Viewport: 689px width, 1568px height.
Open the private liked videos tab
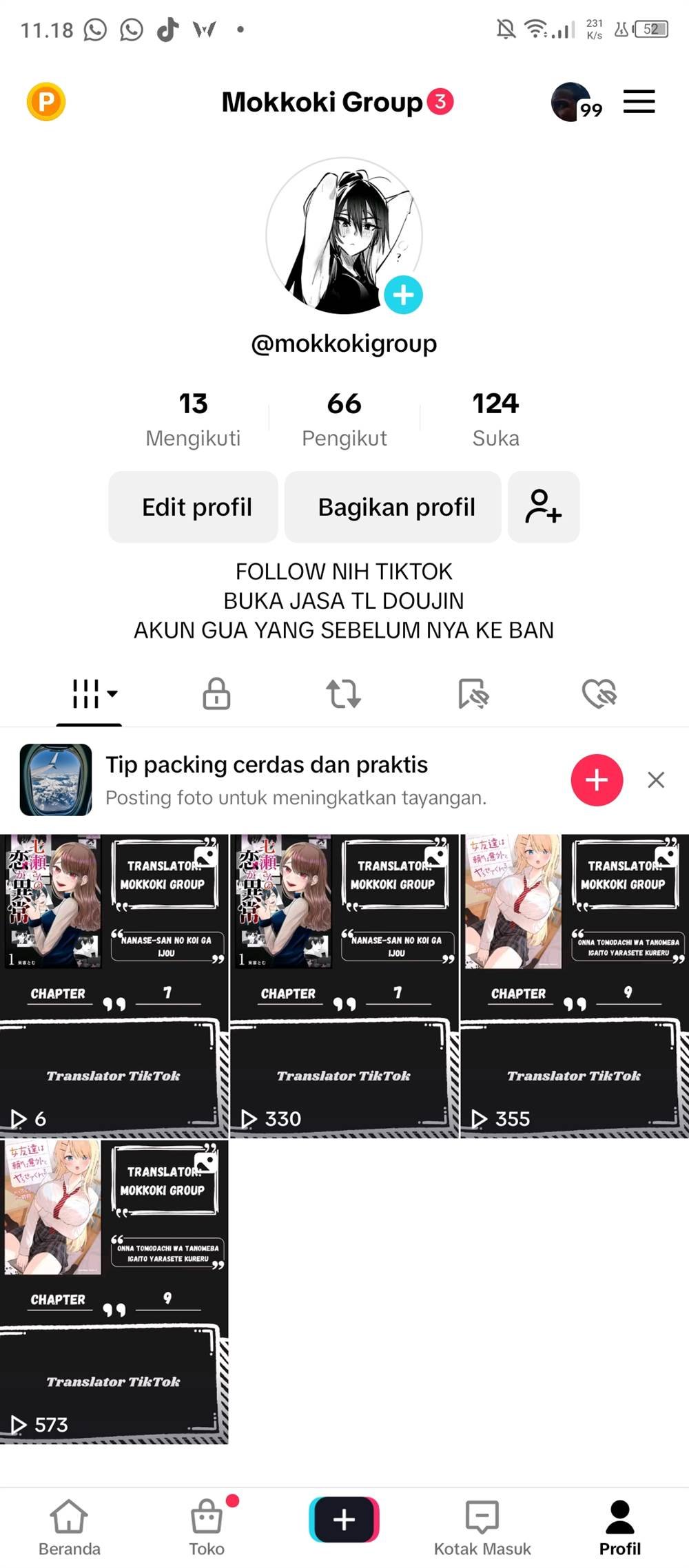coord(599,693)
